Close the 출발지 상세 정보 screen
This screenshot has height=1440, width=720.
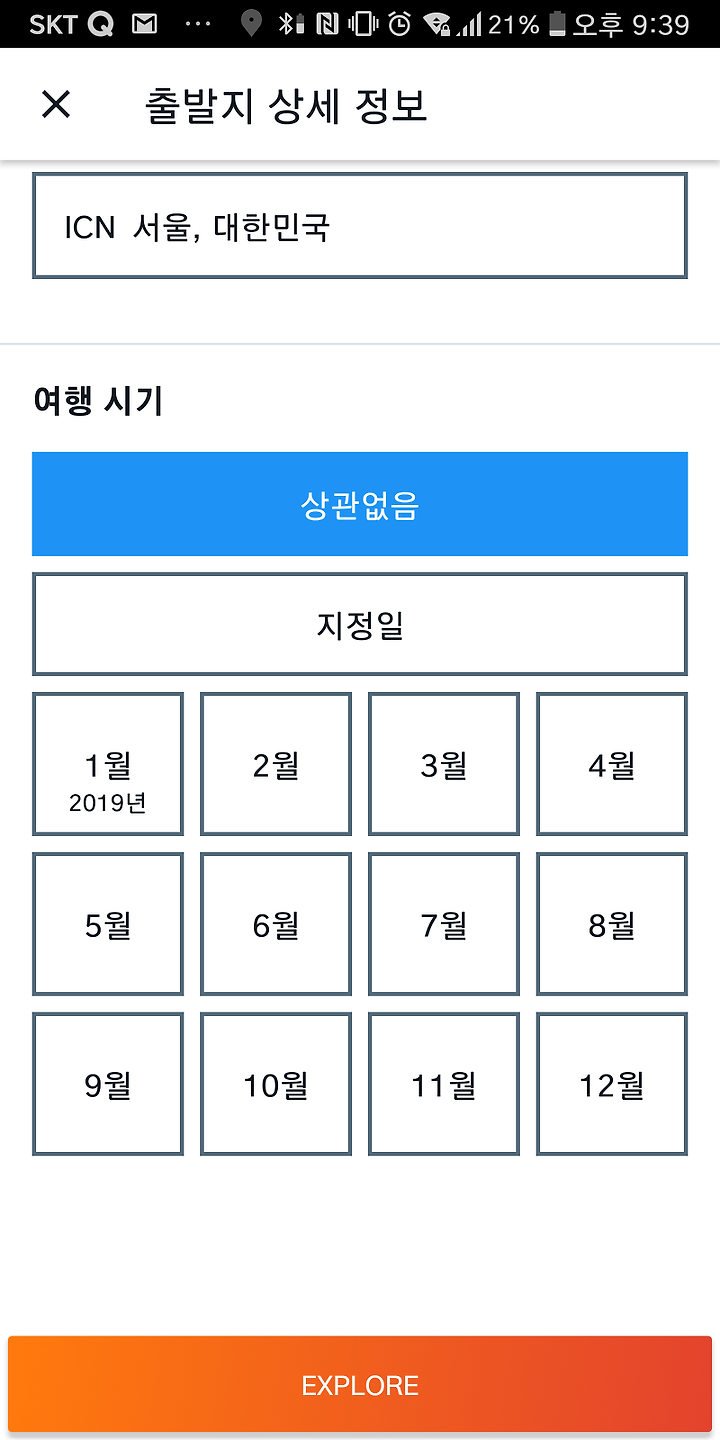click(56, 104)
